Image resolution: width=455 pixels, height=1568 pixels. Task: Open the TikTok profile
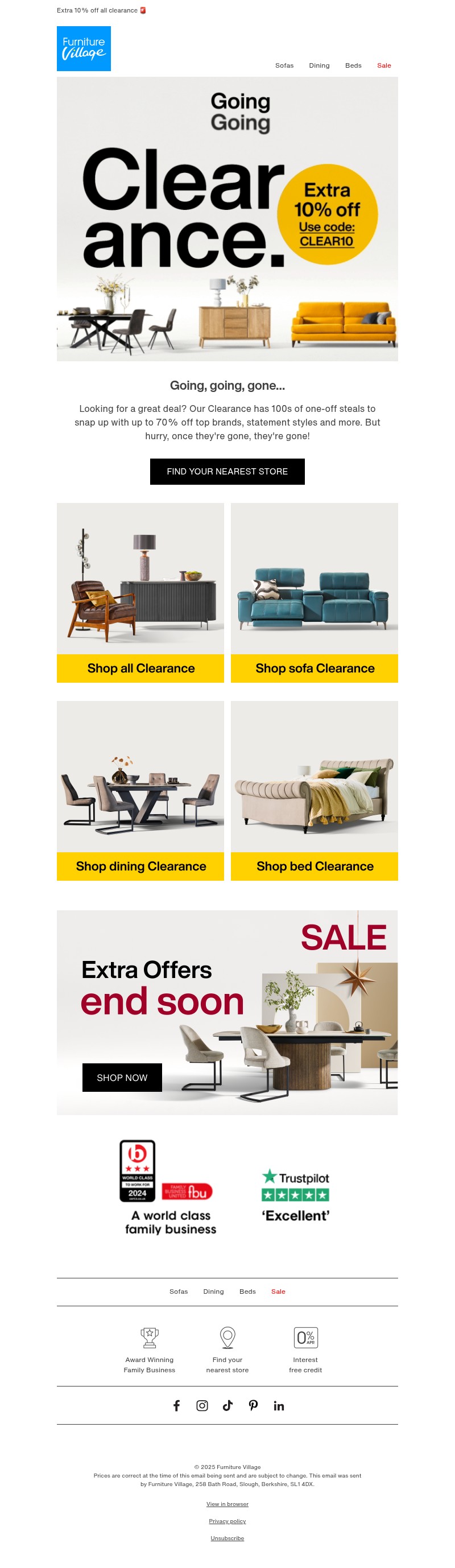click(227, 1405)
